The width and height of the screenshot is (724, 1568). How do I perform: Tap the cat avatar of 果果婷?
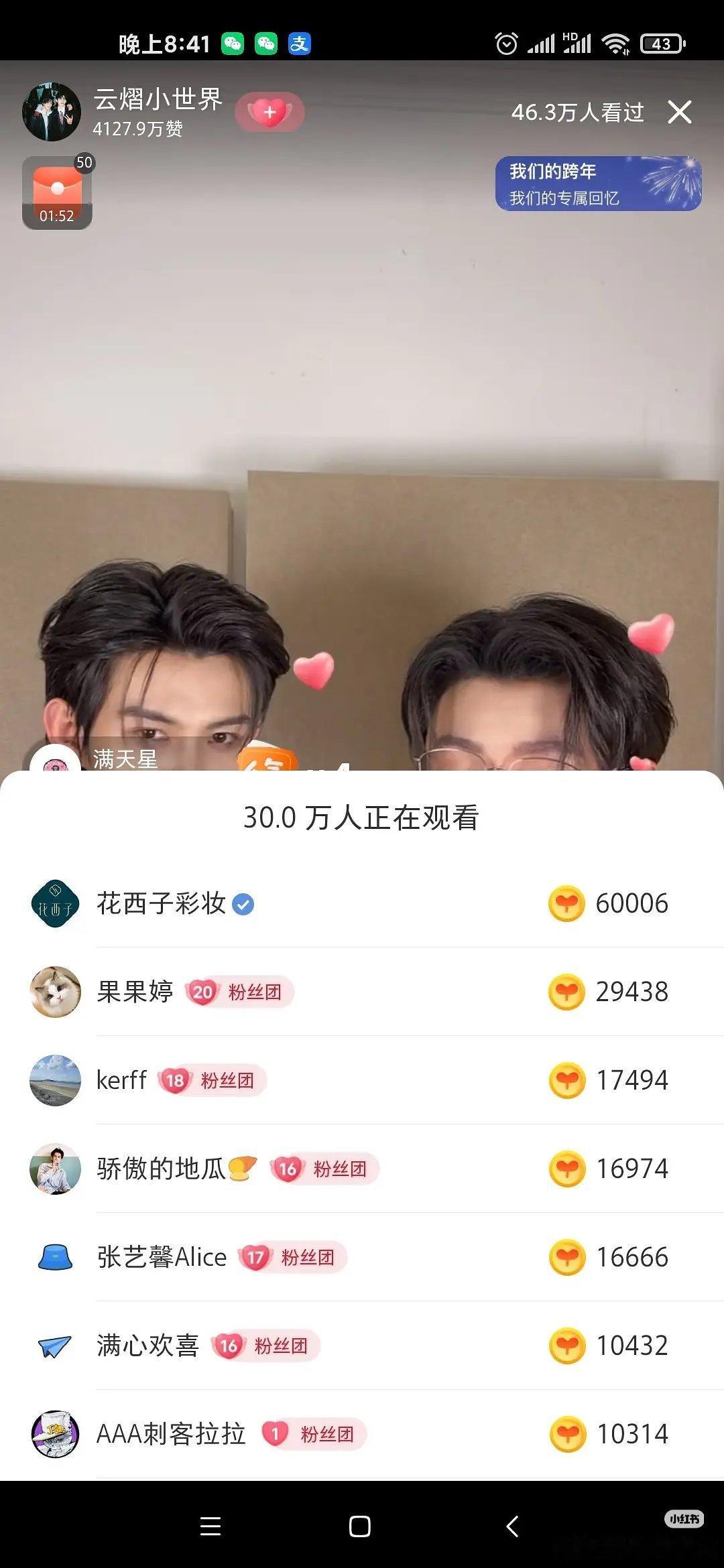tap(55, 991)
